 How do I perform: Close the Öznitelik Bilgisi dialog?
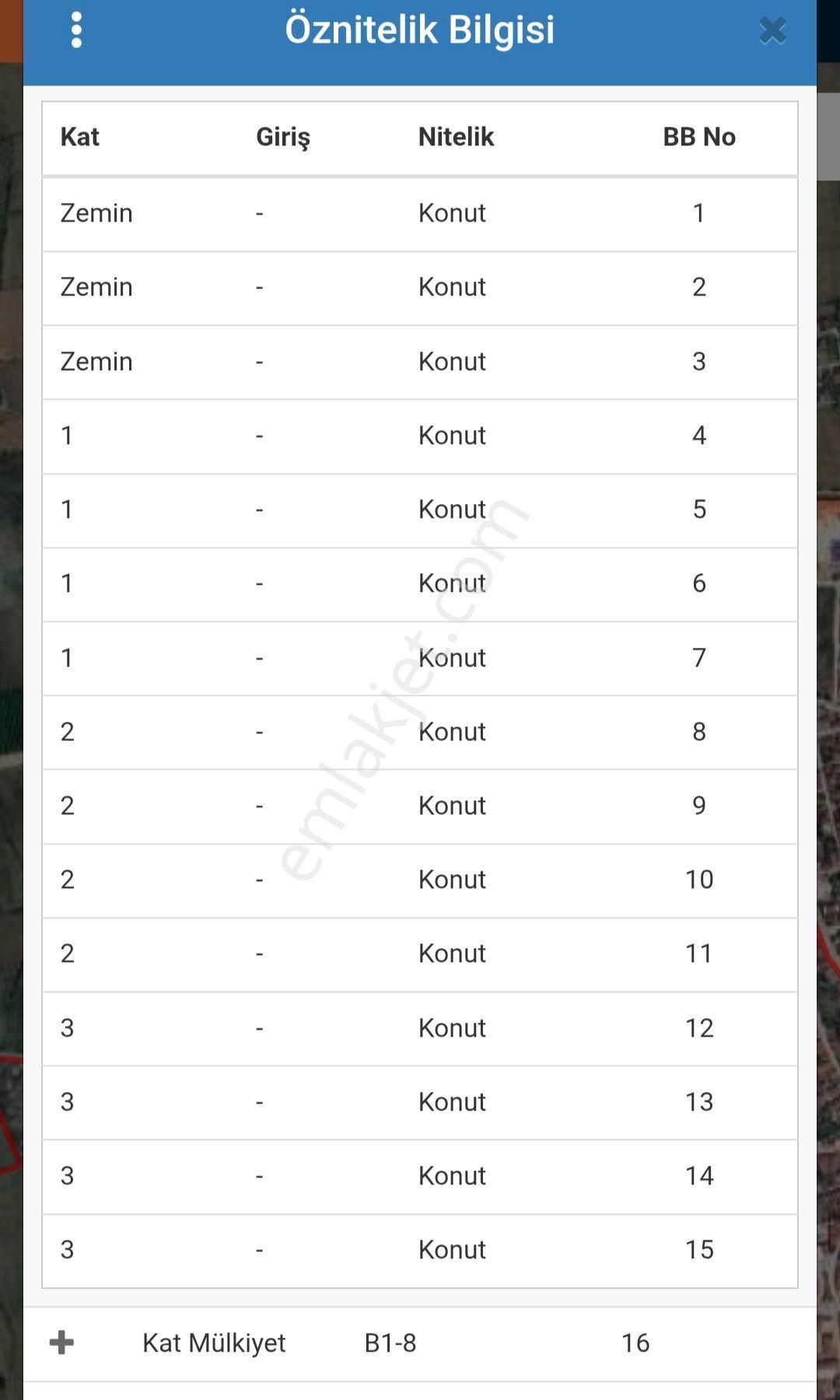tap(772, 31)
